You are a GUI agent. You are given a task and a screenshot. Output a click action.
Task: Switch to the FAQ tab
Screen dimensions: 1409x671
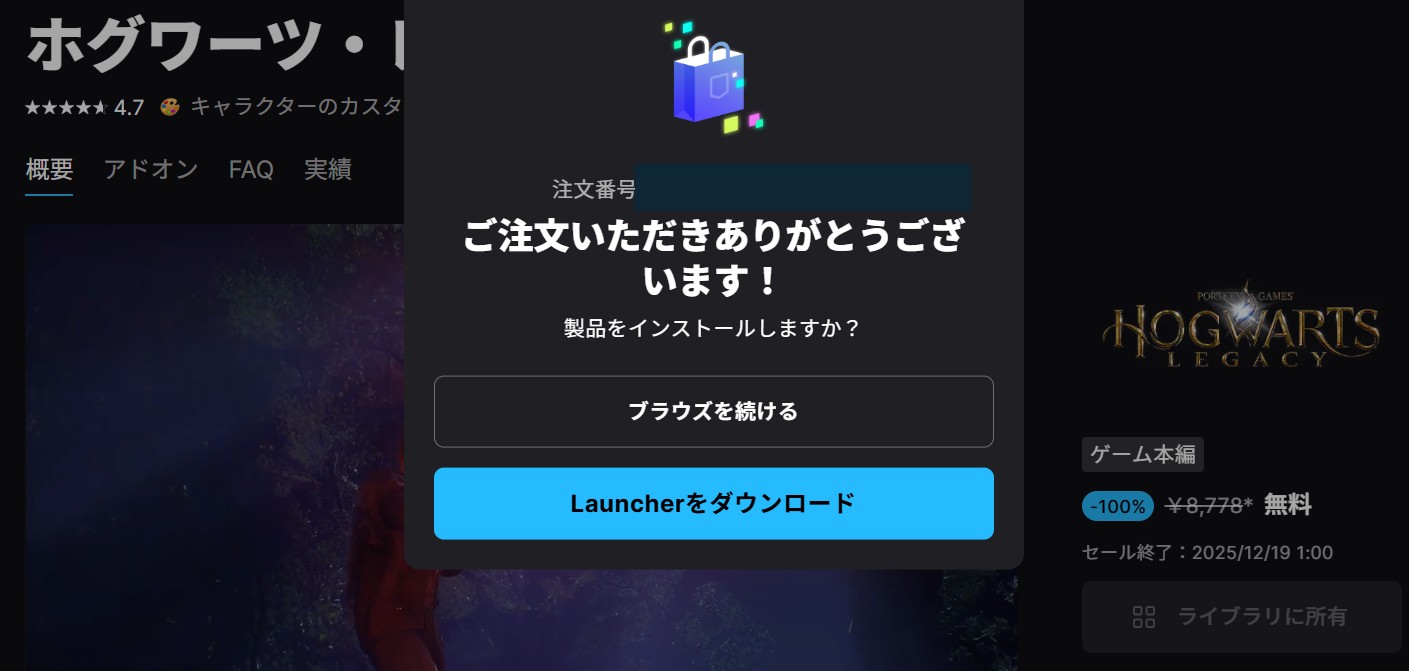(251, 169)
